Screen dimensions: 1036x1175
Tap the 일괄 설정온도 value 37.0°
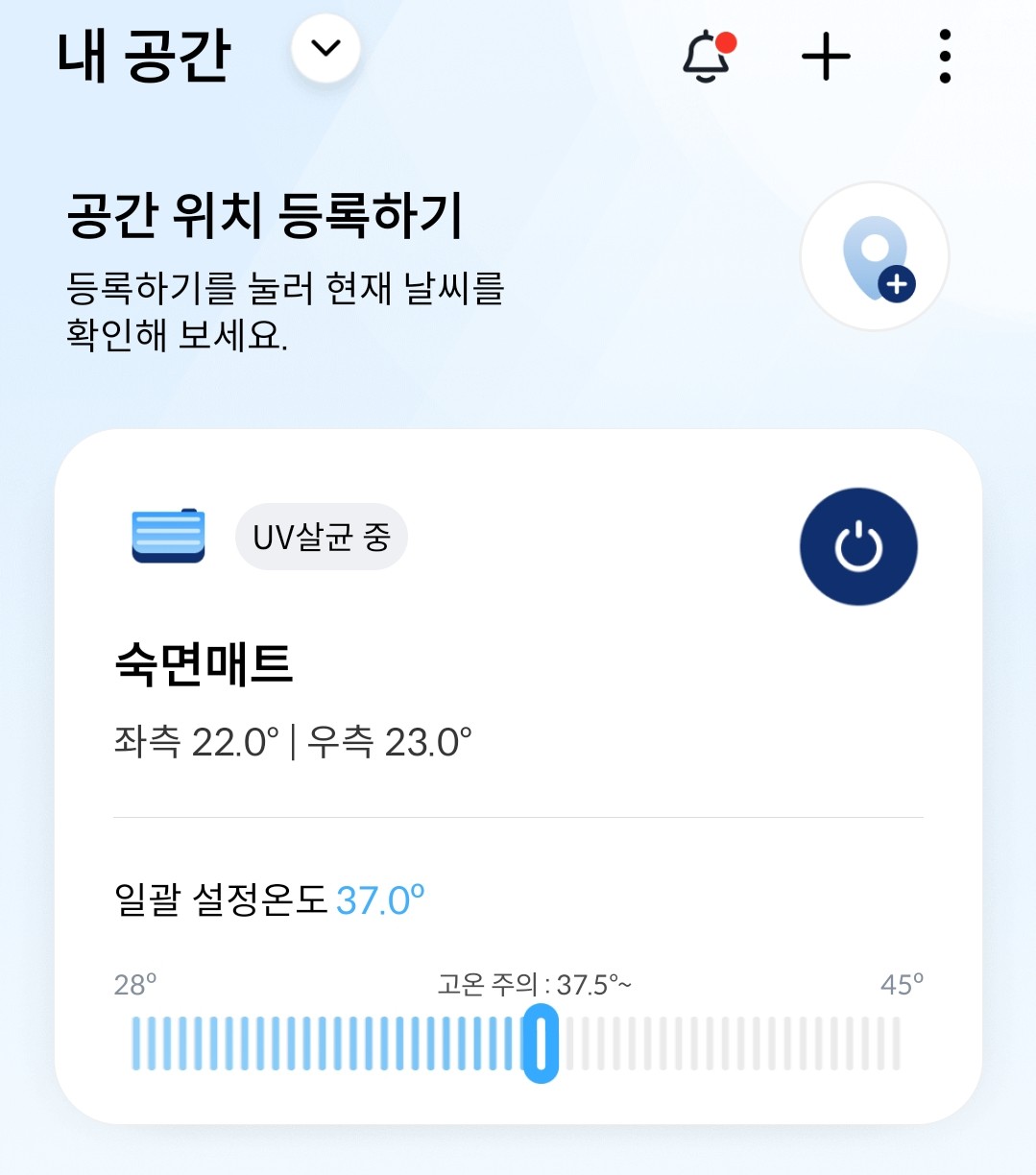(x=380, y=900)
